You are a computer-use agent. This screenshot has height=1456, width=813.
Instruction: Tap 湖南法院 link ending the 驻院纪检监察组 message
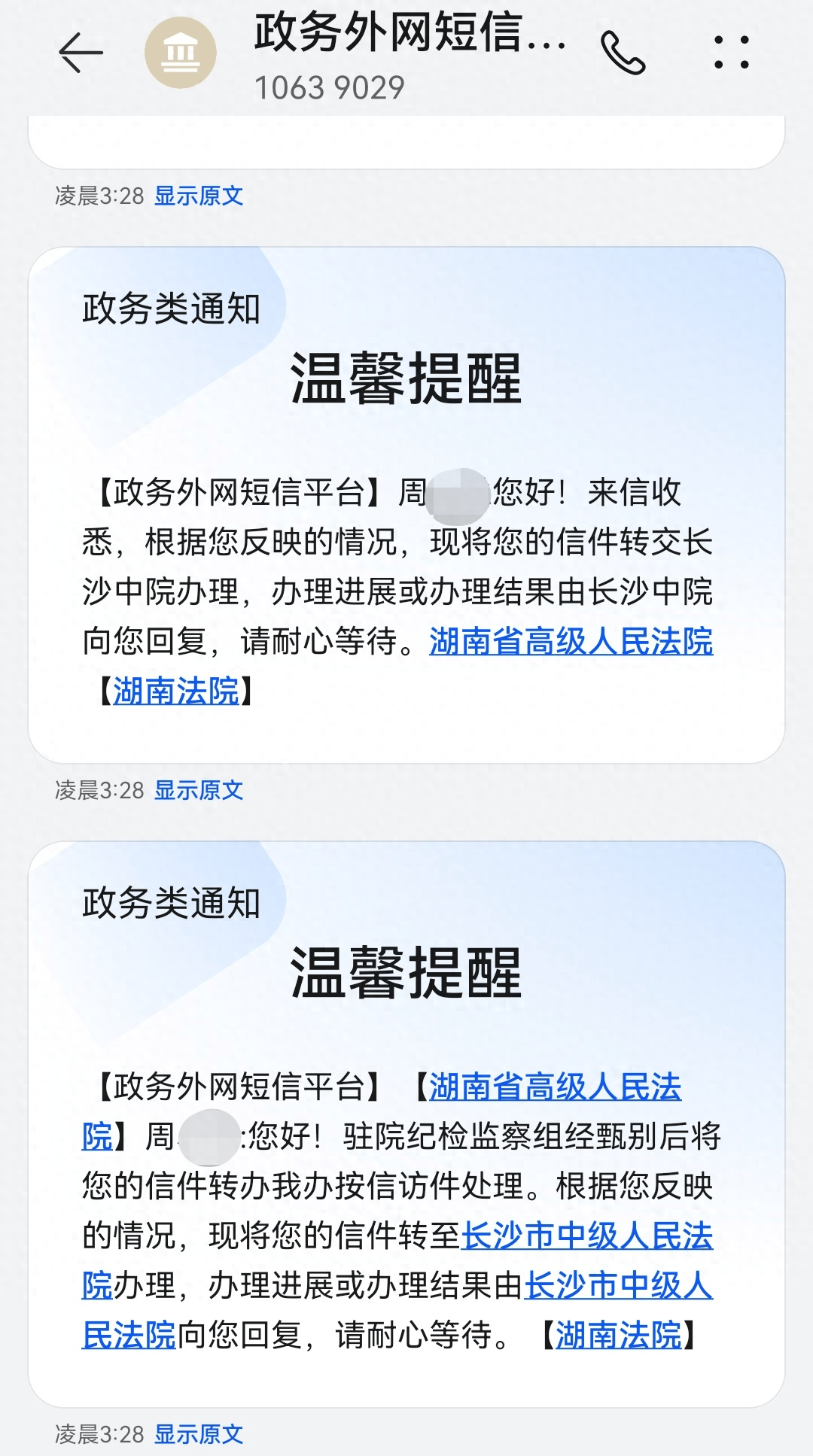click(x=619, y=1335)
